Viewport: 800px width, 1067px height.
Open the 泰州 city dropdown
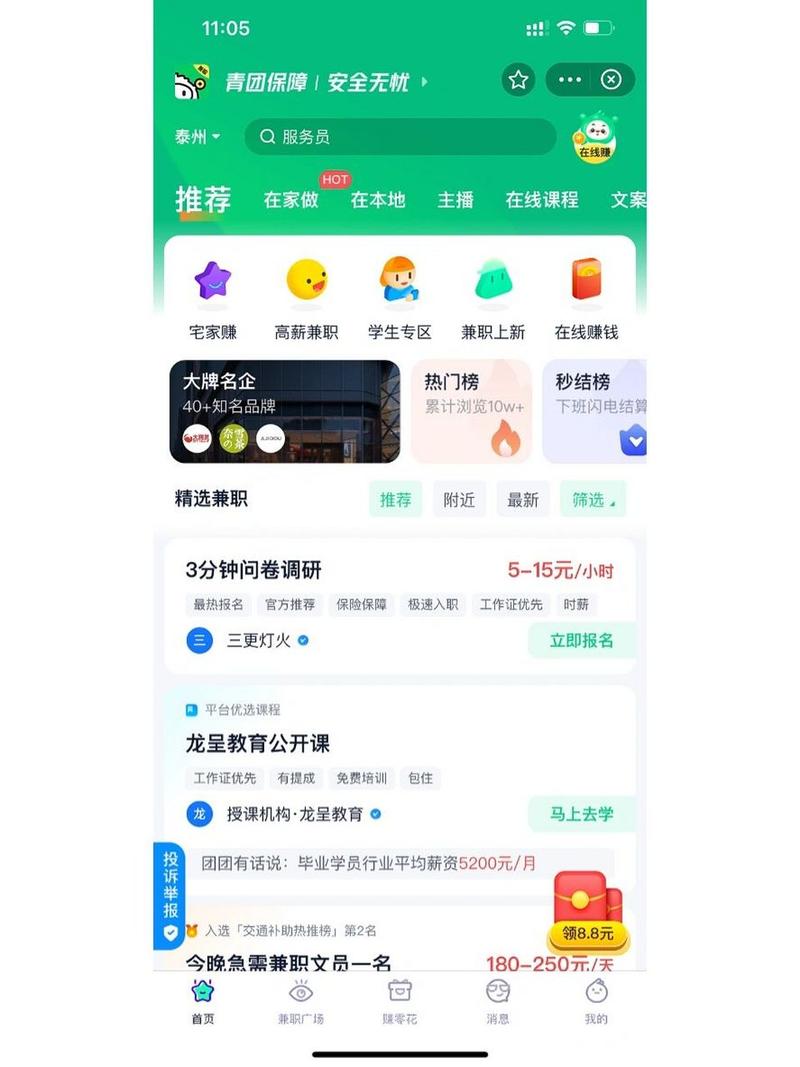197,137
